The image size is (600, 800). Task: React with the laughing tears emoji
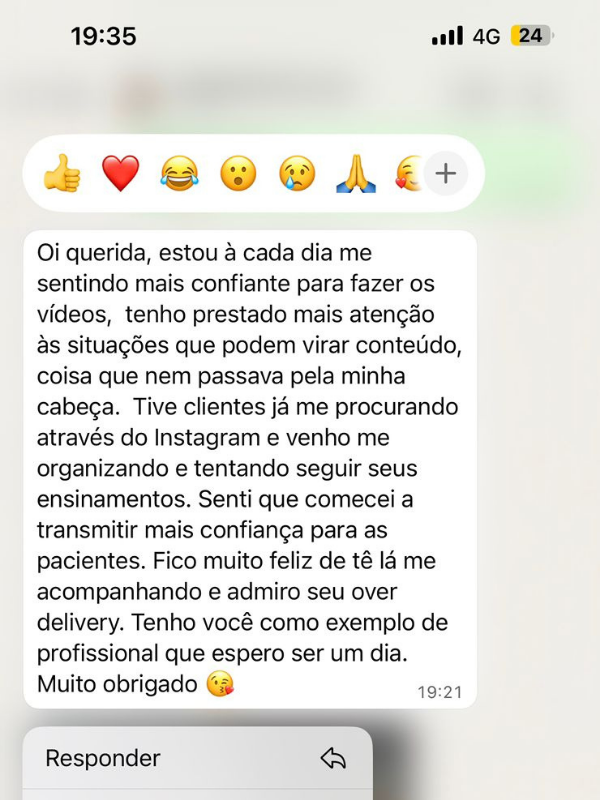pos(179,174)
